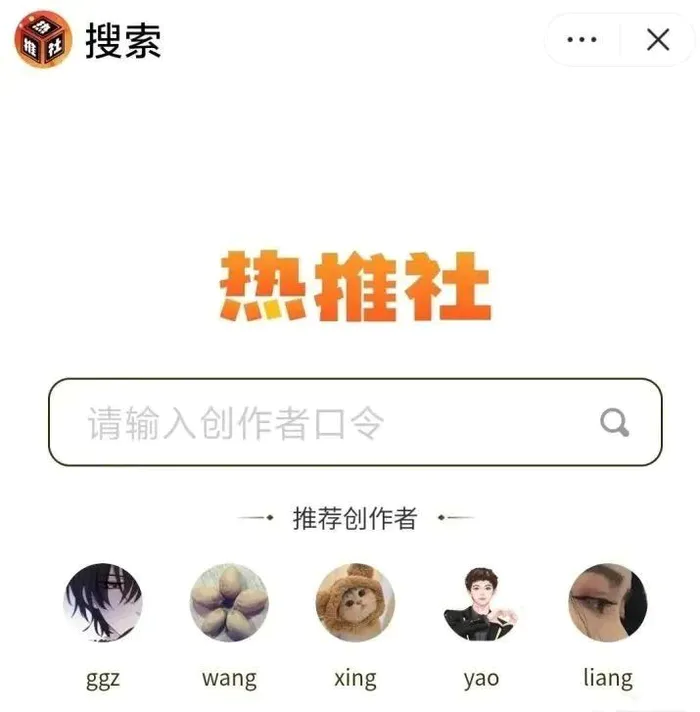
Task: View recommended creator yao
Action: pos(481,602)
